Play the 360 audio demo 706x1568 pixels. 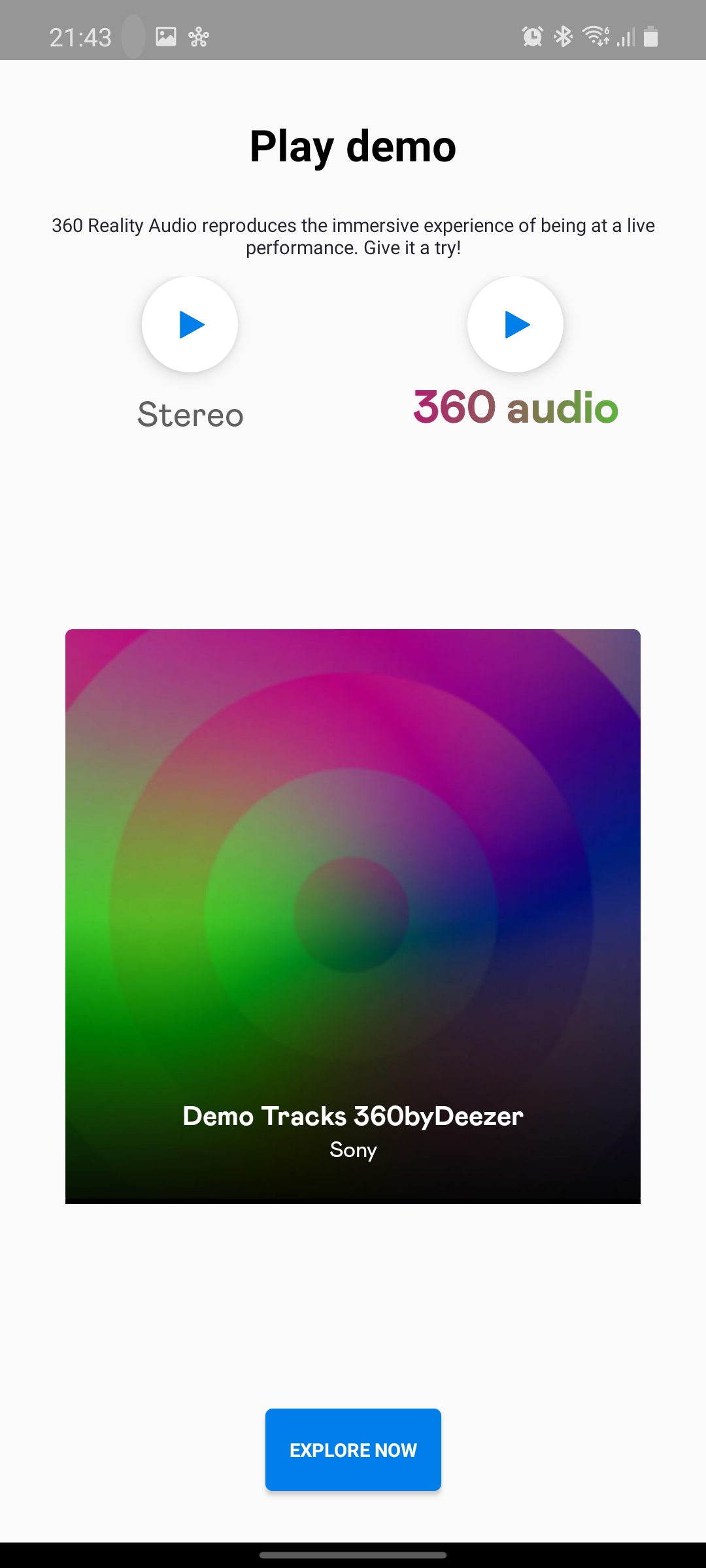click(515, 325)
